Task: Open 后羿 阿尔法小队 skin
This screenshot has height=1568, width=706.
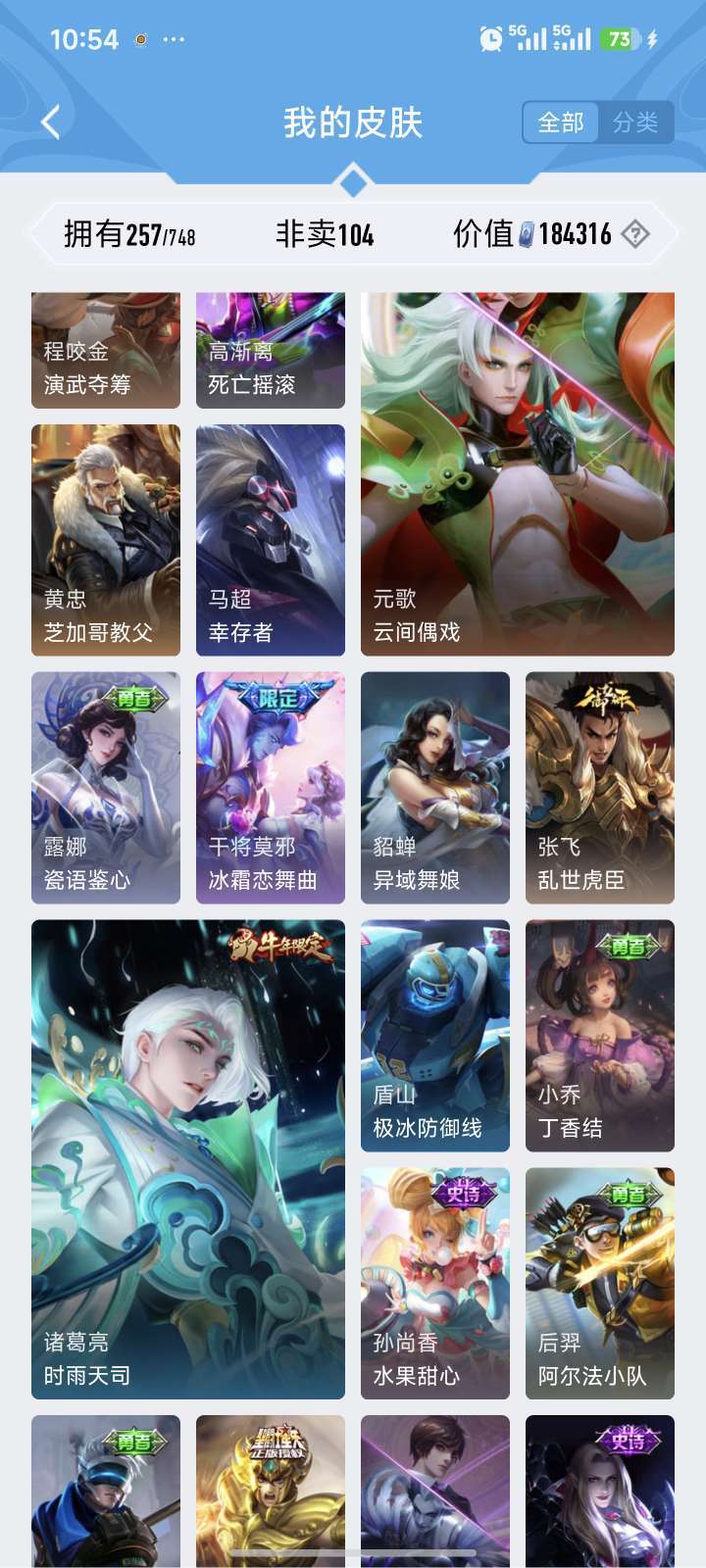Action: click(x=600, y=1283)
